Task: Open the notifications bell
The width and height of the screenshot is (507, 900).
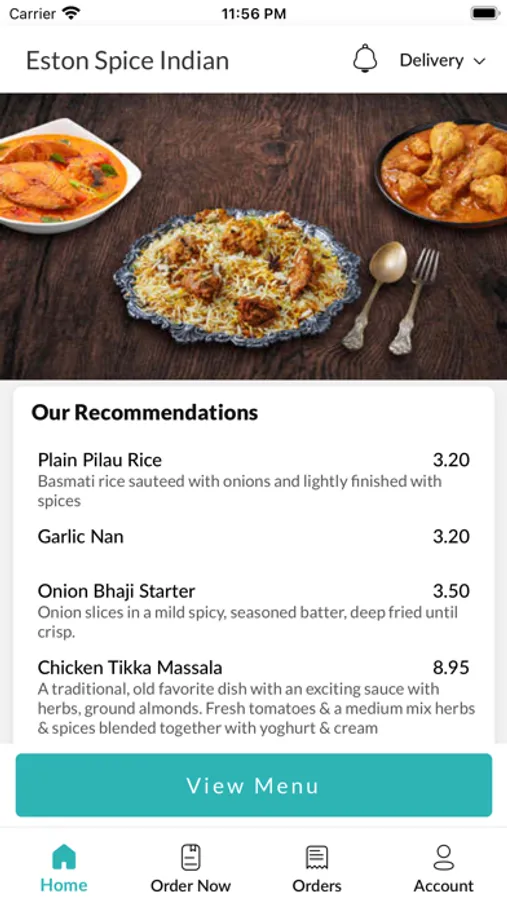Action: tap(365, 59)
